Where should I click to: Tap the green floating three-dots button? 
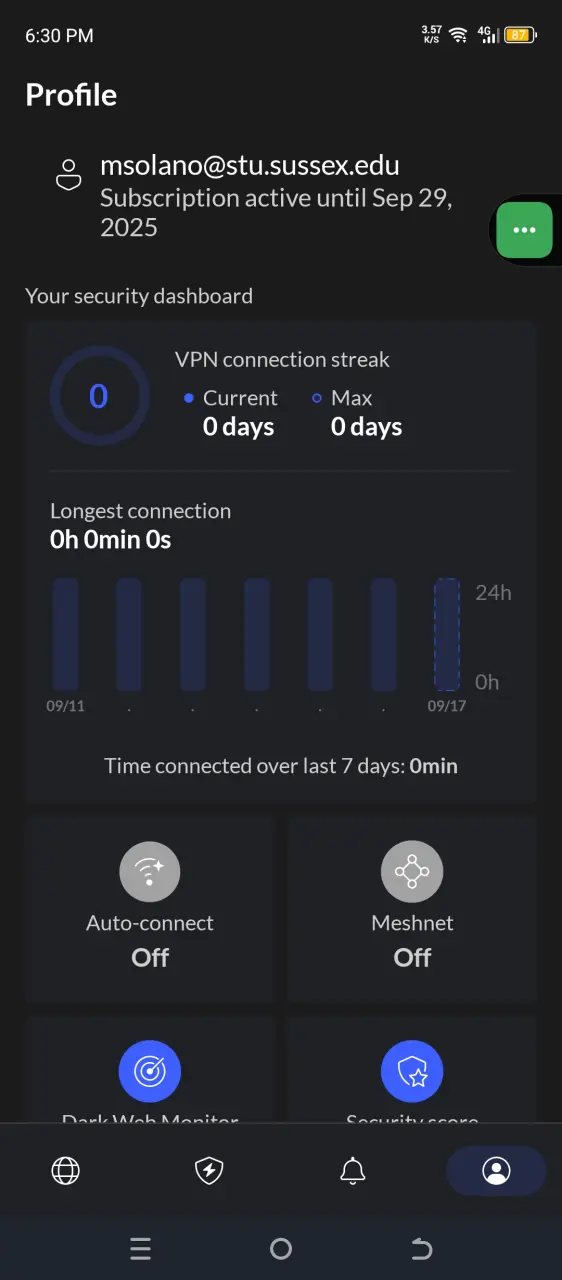pyautogui.click(x=524, y=230)
